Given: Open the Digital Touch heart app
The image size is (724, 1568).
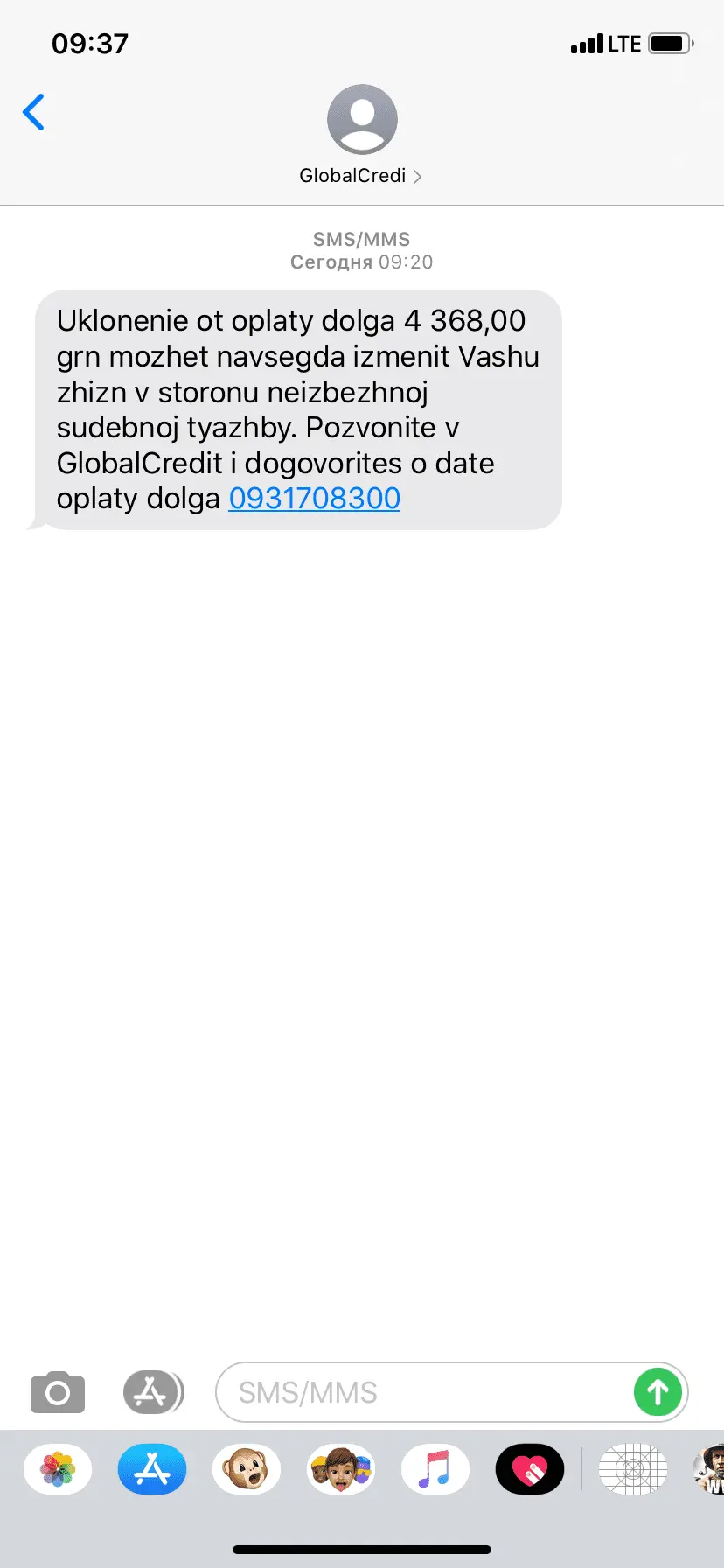Looking at the screenshot, I should pyautogui.click(x=530, y=1469).
